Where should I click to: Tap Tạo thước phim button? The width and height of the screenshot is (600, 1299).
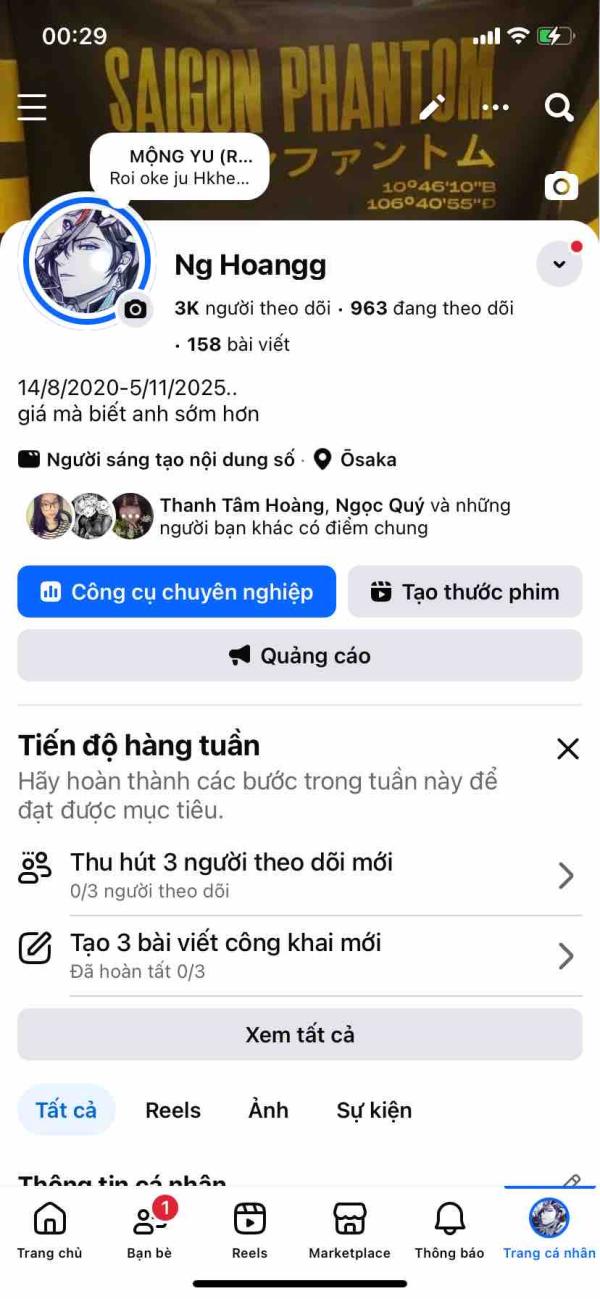[x=465, y=592]
